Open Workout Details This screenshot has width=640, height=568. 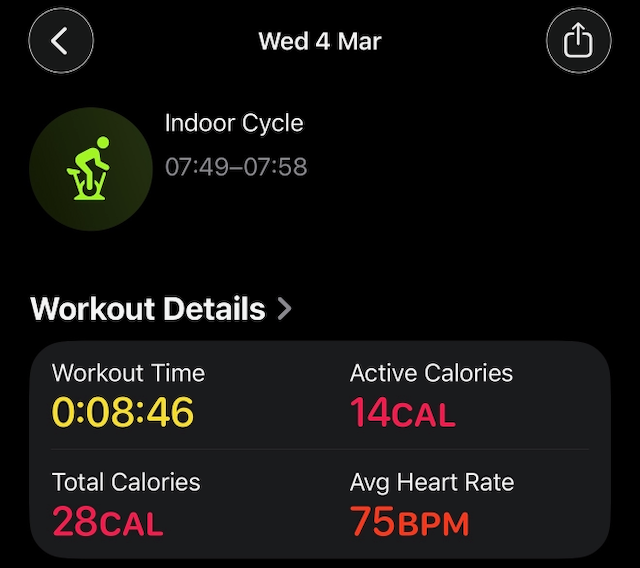[x=162, y=308]
